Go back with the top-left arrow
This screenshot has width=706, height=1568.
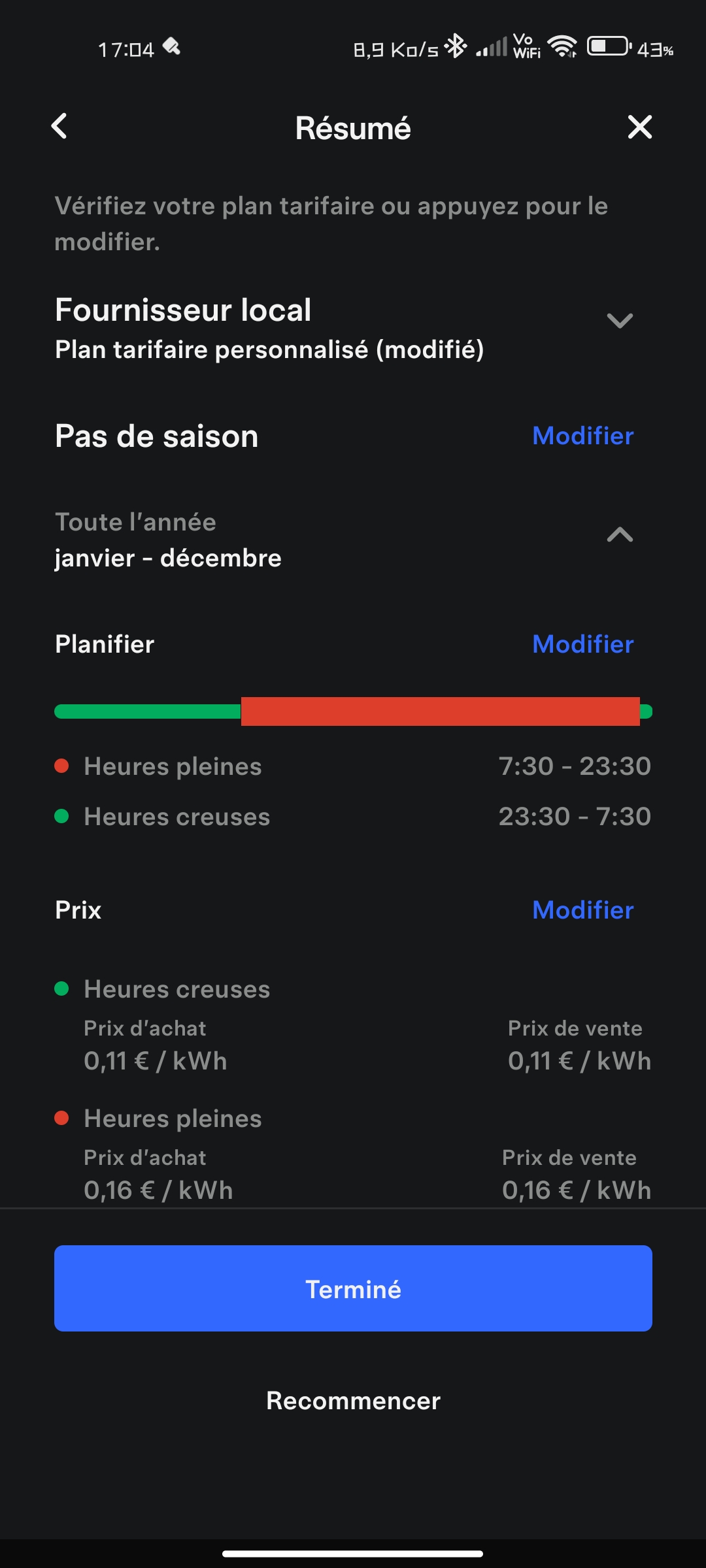[x=59, y=126]
